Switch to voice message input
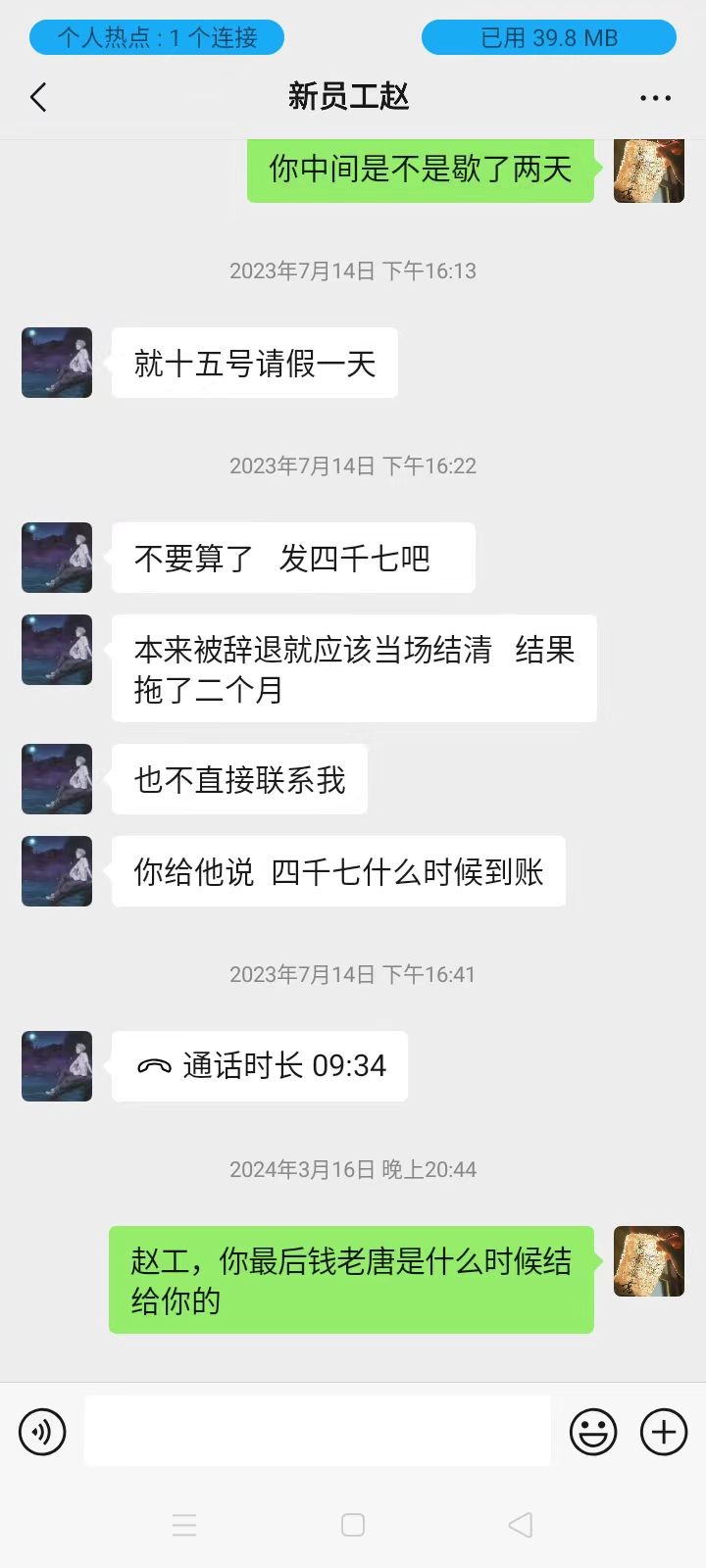 tap(42, 1432)
